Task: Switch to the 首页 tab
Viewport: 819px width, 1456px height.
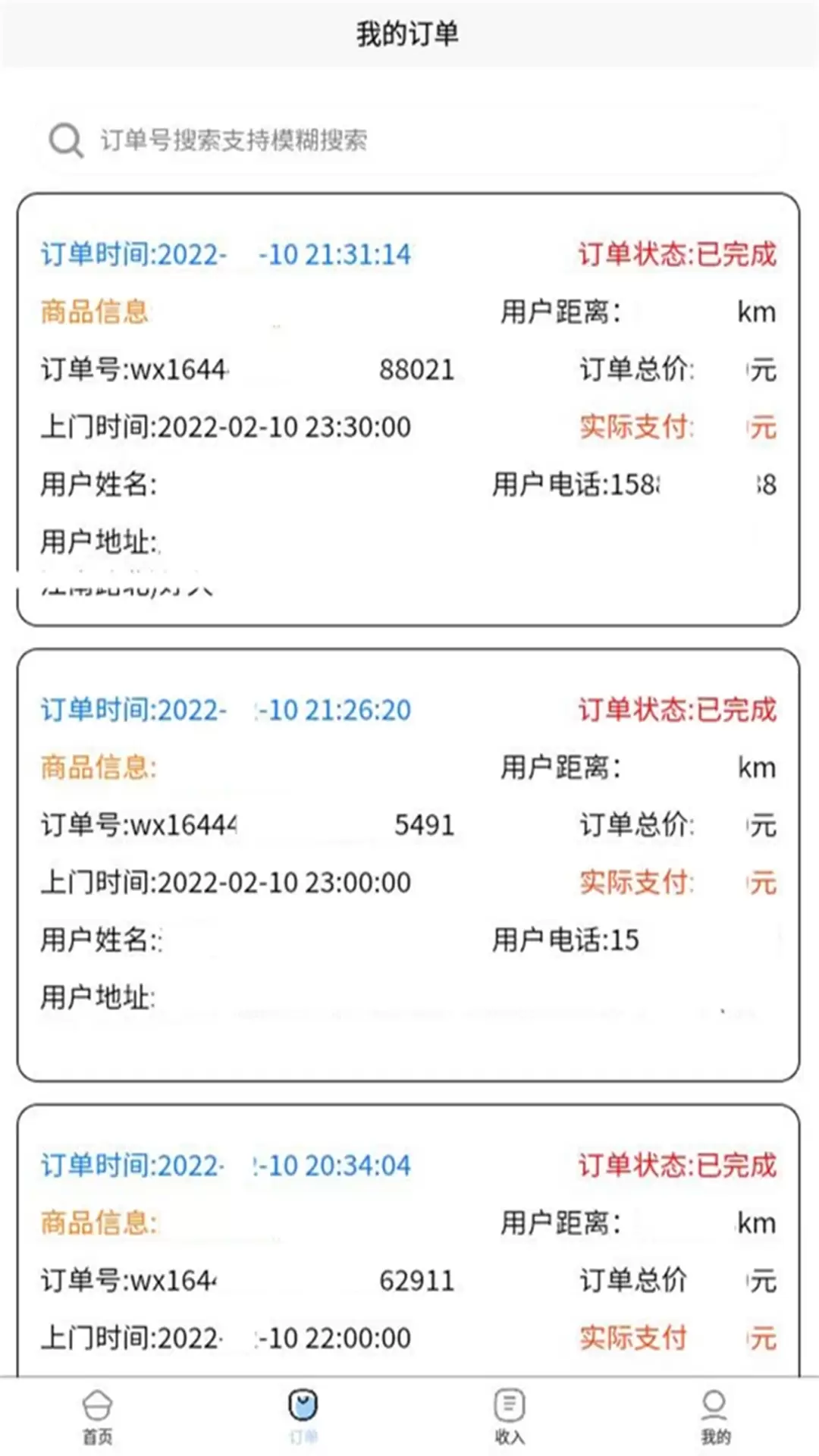Action: (97, 1417)
